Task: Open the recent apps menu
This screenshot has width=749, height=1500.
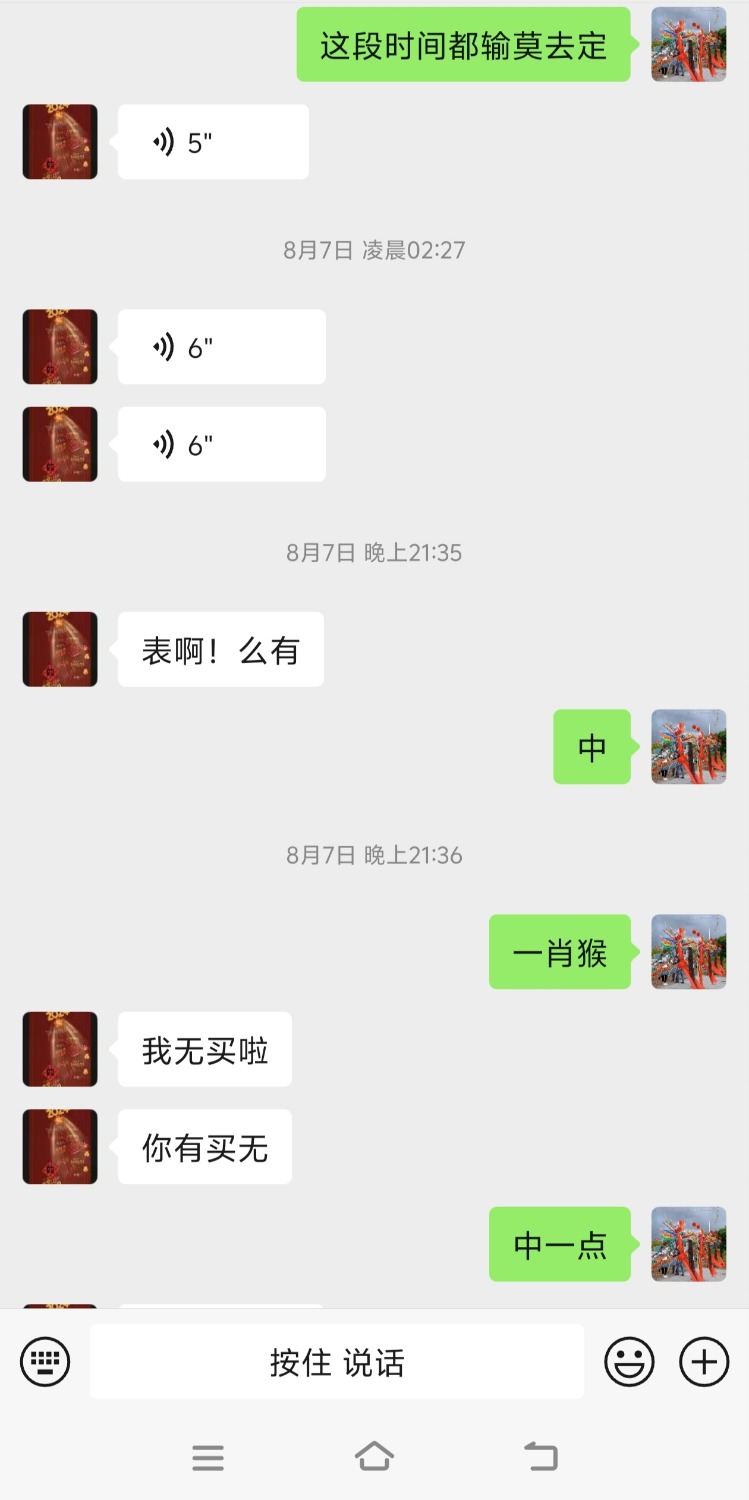Action: coord(208,1457)
